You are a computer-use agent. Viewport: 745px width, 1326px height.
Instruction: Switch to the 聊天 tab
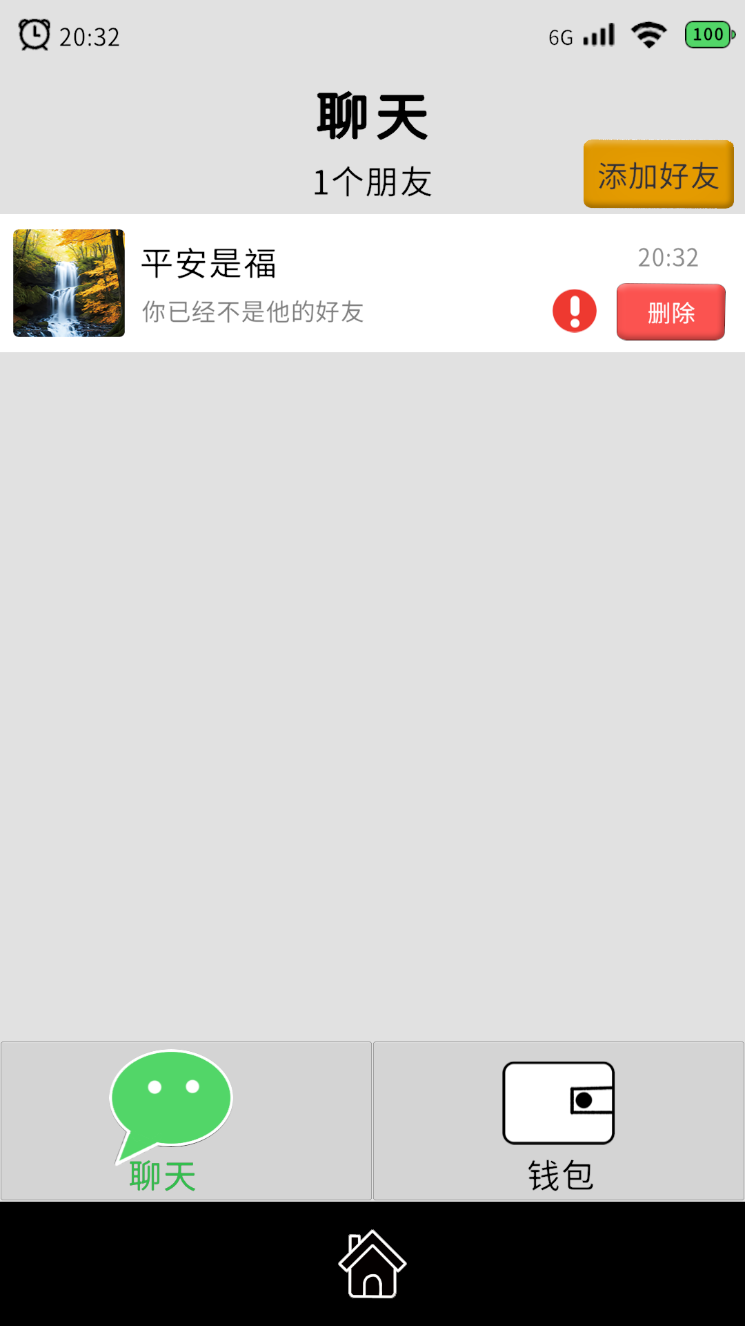pyautogui.click(x=185, y=1120)
